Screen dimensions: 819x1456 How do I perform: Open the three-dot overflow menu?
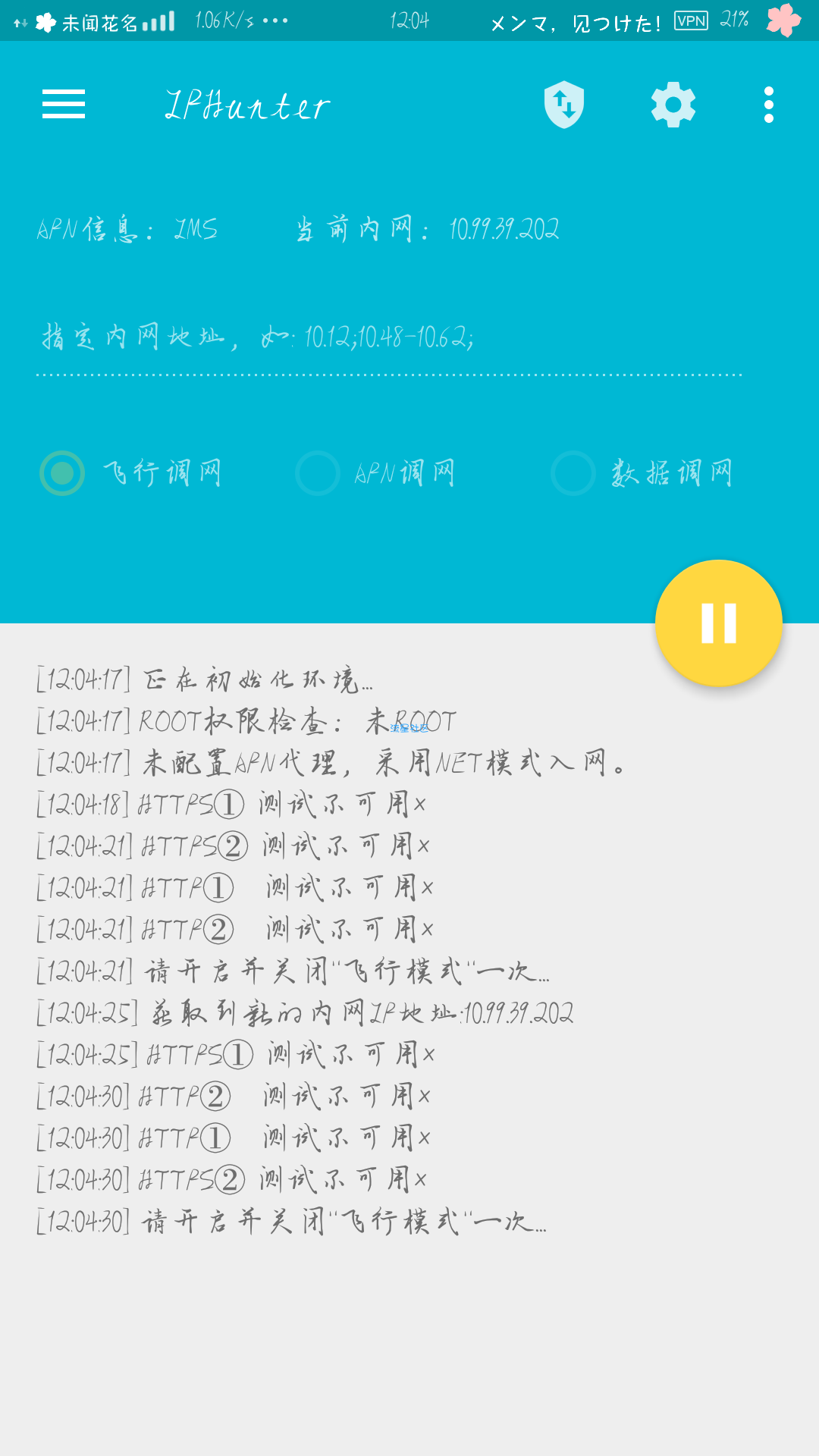(x=769, y=105)
